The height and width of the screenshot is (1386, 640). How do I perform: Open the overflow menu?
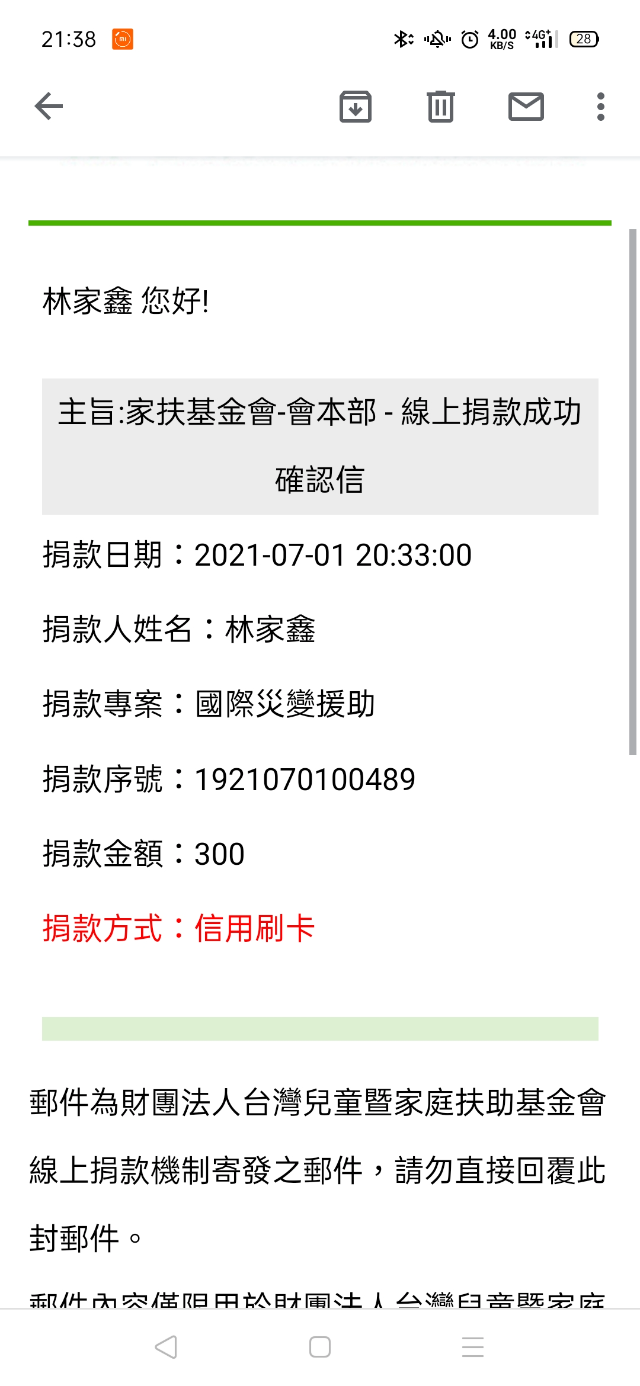click(600, 106)
